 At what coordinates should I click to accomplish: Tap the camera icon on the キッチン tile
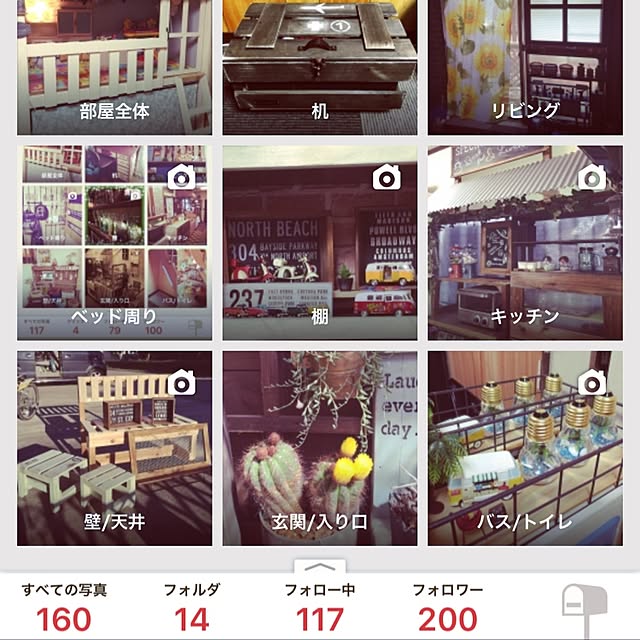tap(593, 178)
